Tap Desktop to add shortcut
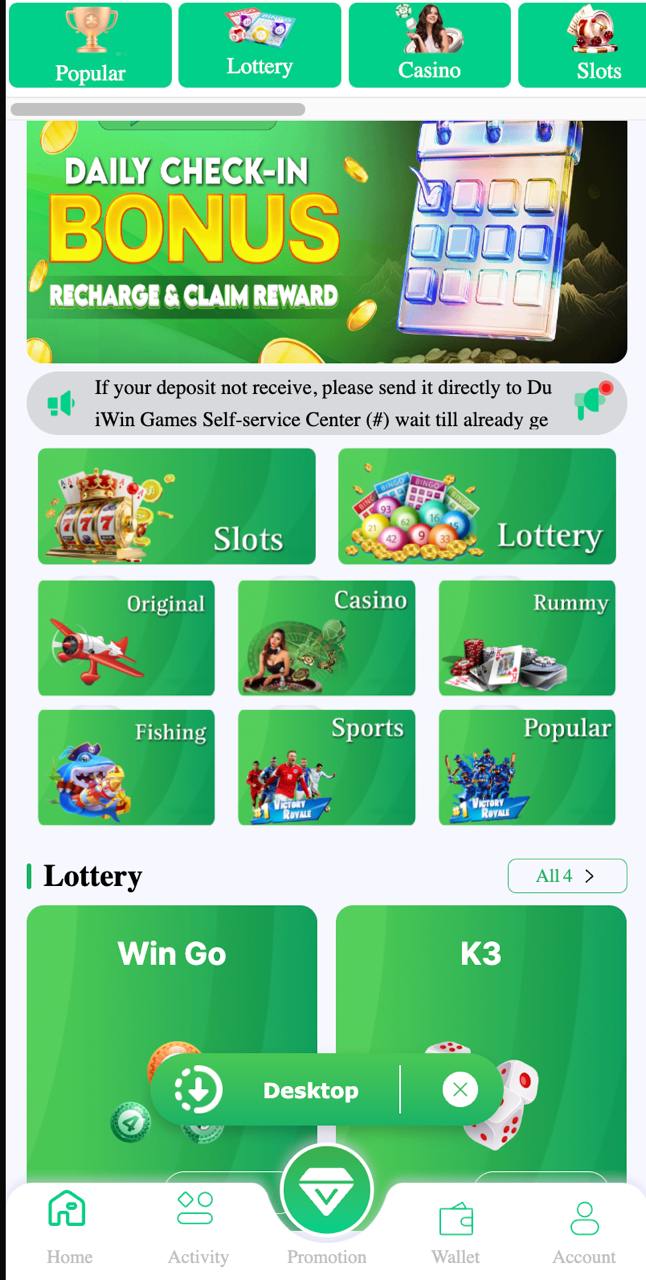The width and height of the screenshot is (646, 1280). click(290, 1090)
